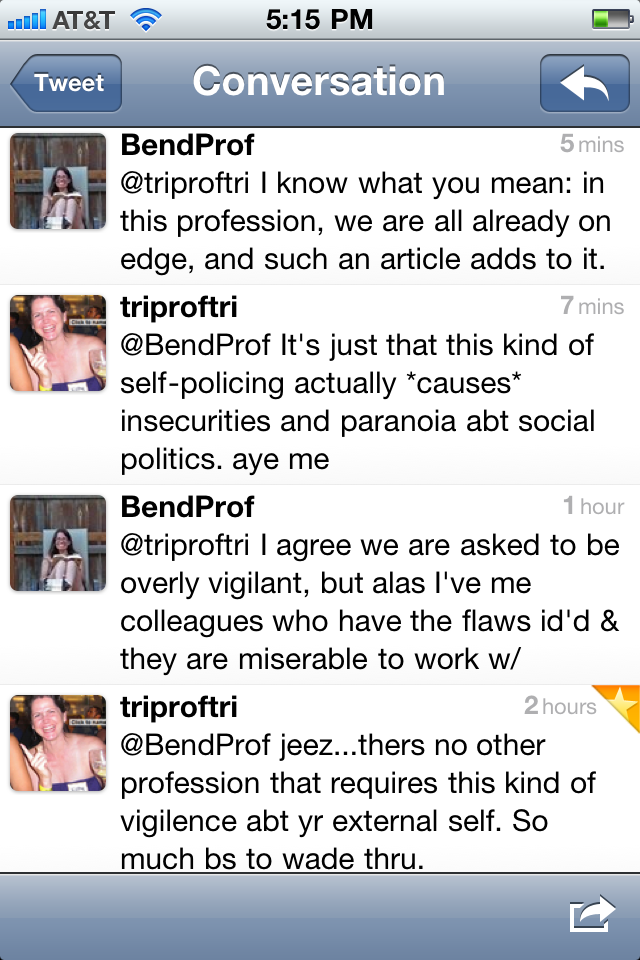Go back to the Tweet screen
Screen dimensions: 640x960
[67, 83]
